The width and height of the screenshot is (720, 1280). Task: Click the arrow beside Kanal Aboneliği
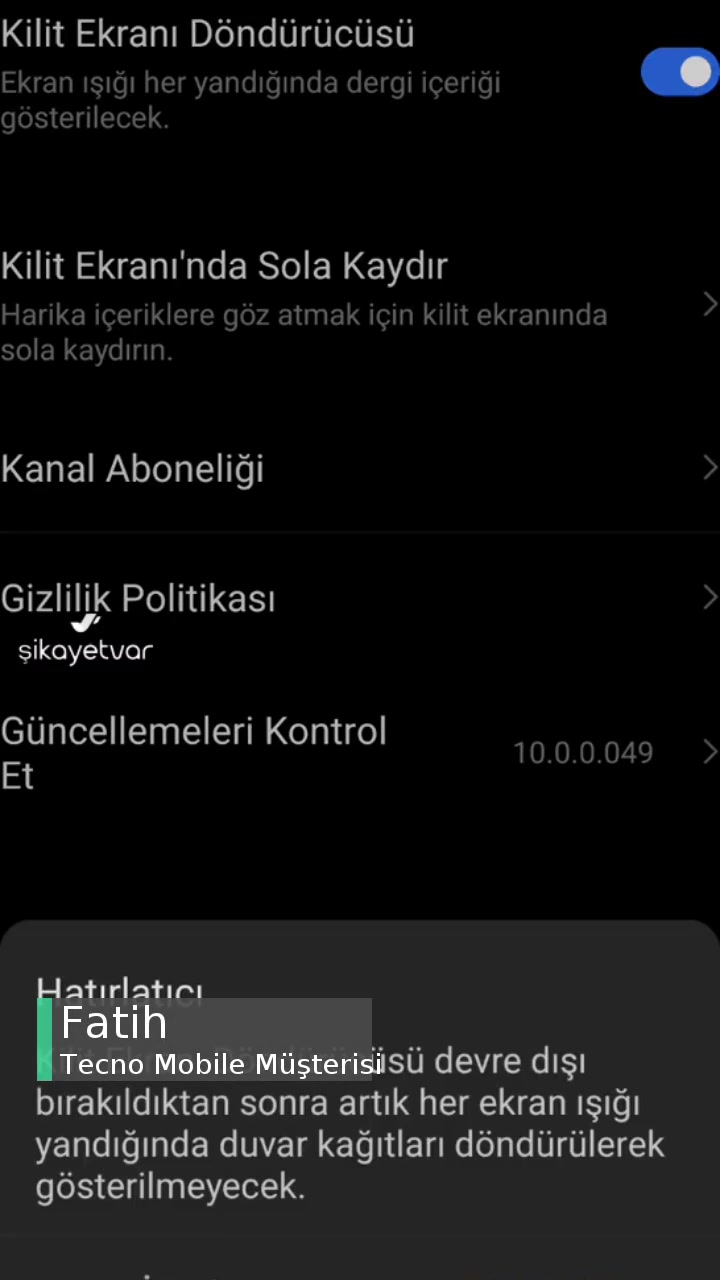coord(709,467)
